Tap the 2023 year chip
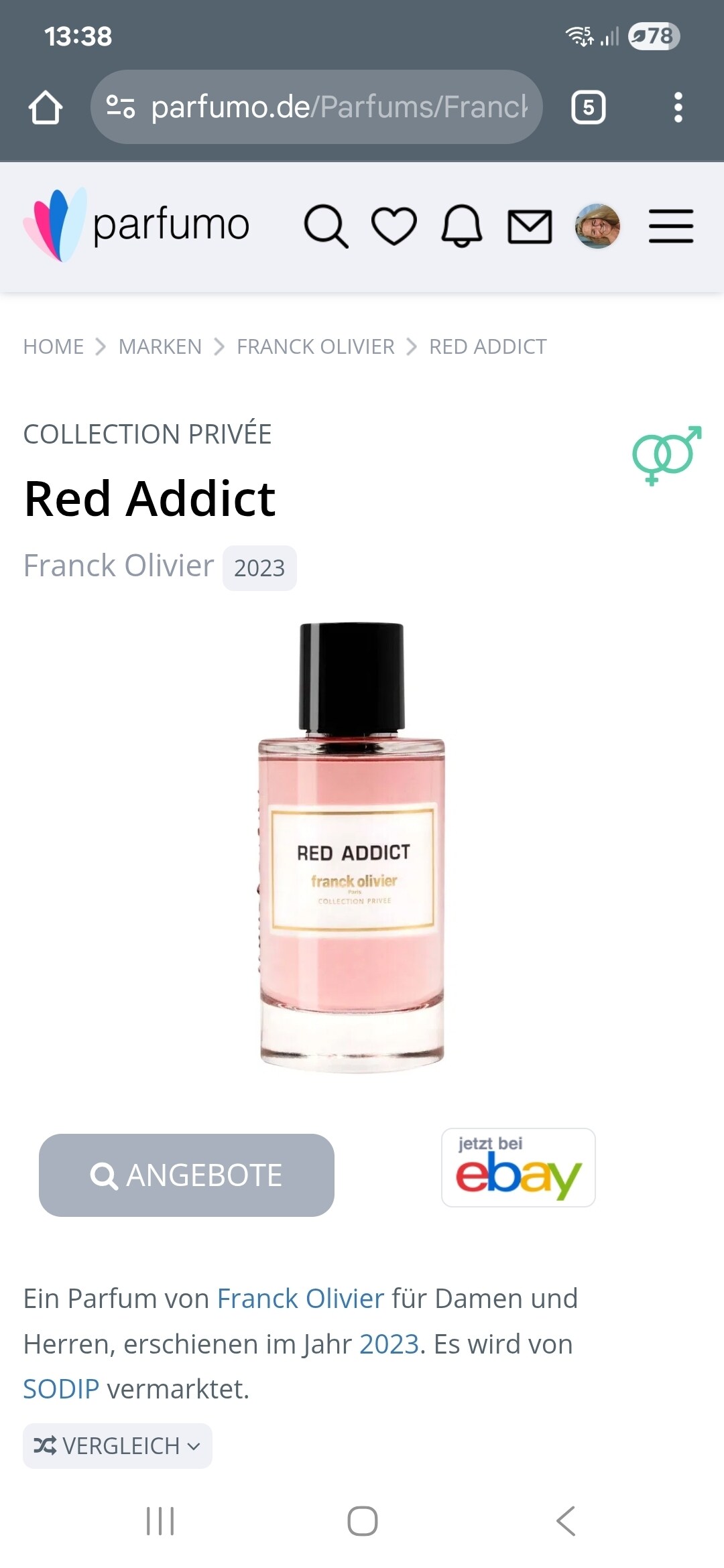Screen dimensions: 724x1568 (x=259, y=568)
